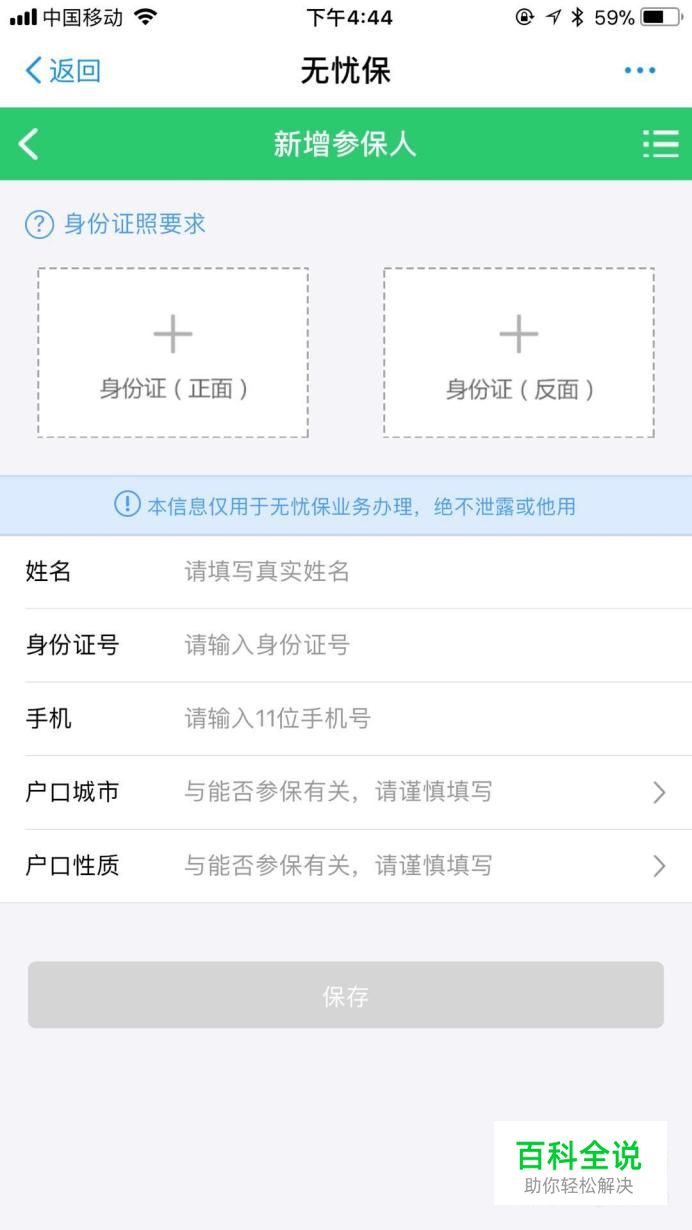This screenshot has width=692, height=1230.
Task: Choose 户口性质 option
Action: coord(346,866)
